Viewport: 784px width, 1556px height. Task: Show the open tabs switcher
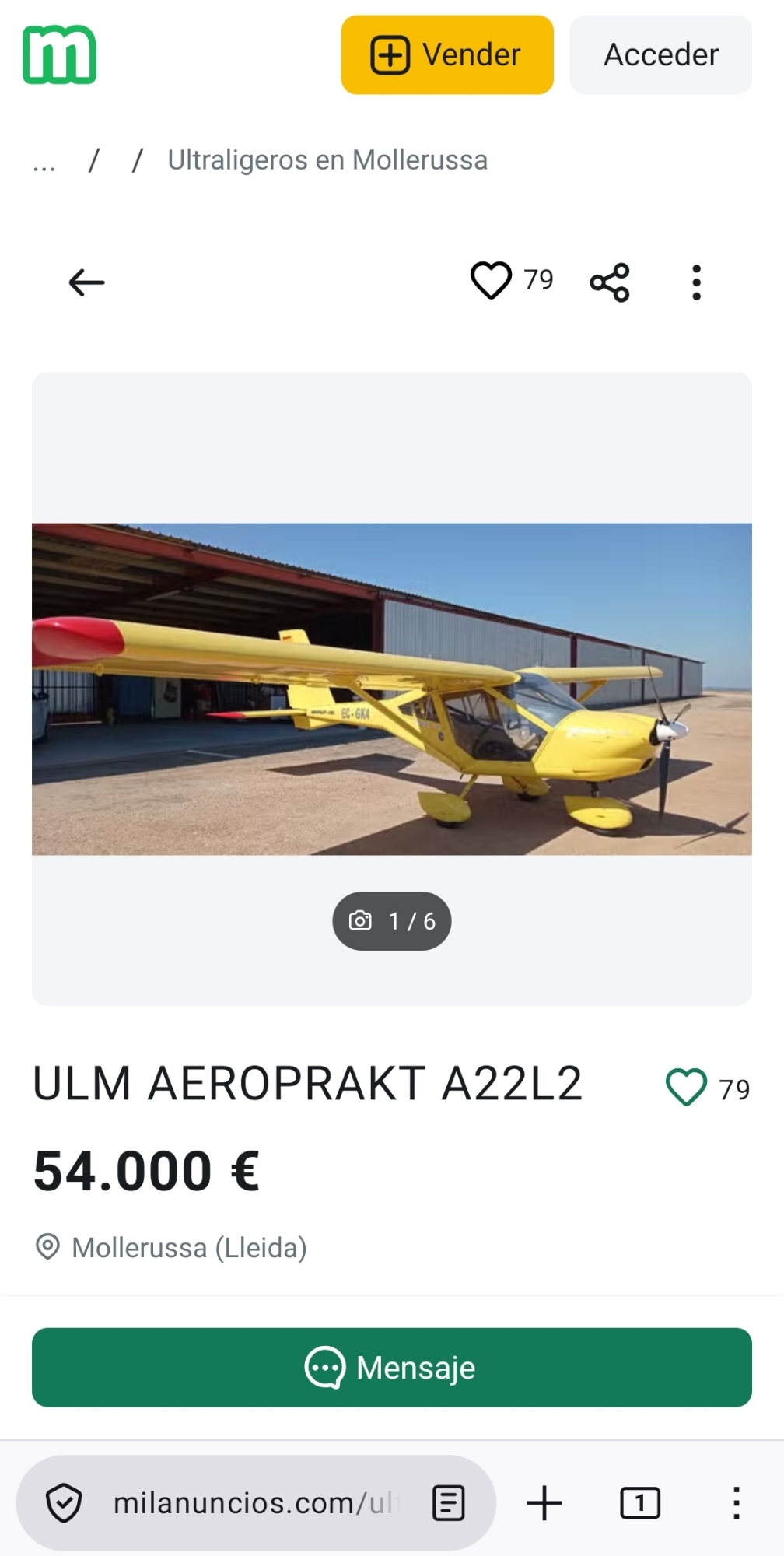(x=639, y=1503)
